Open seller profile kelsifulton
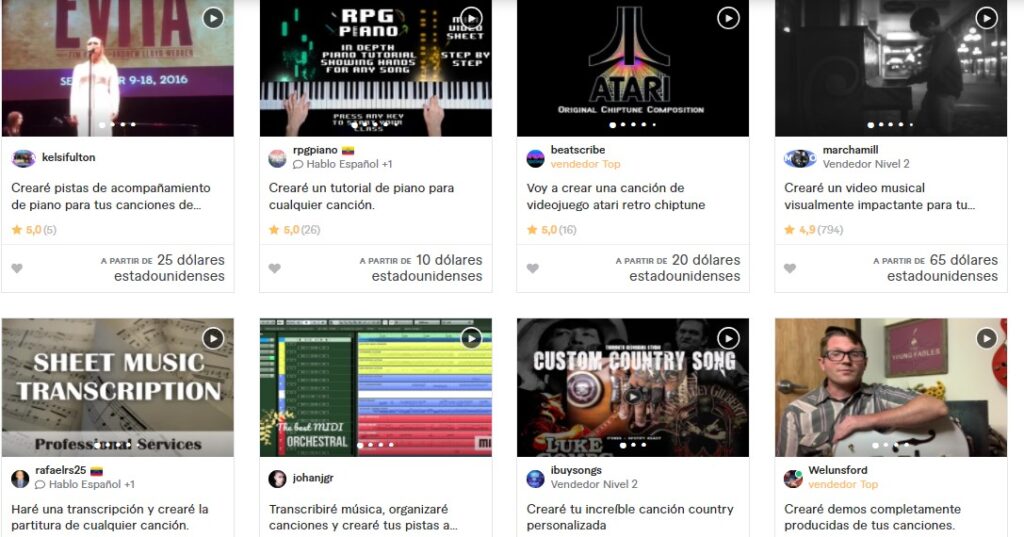The image size is (1024, 537). pos(68,157)
